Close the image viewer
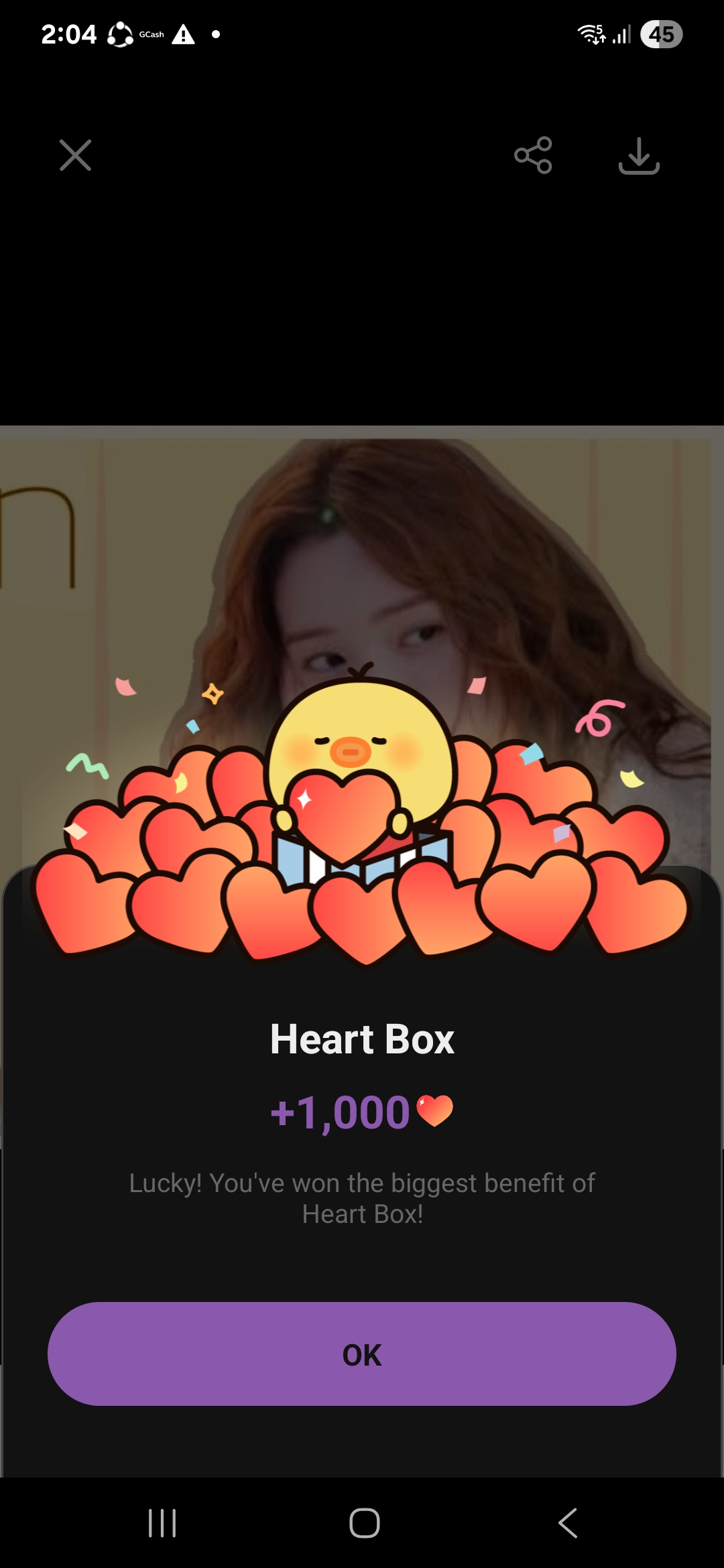 75,155
